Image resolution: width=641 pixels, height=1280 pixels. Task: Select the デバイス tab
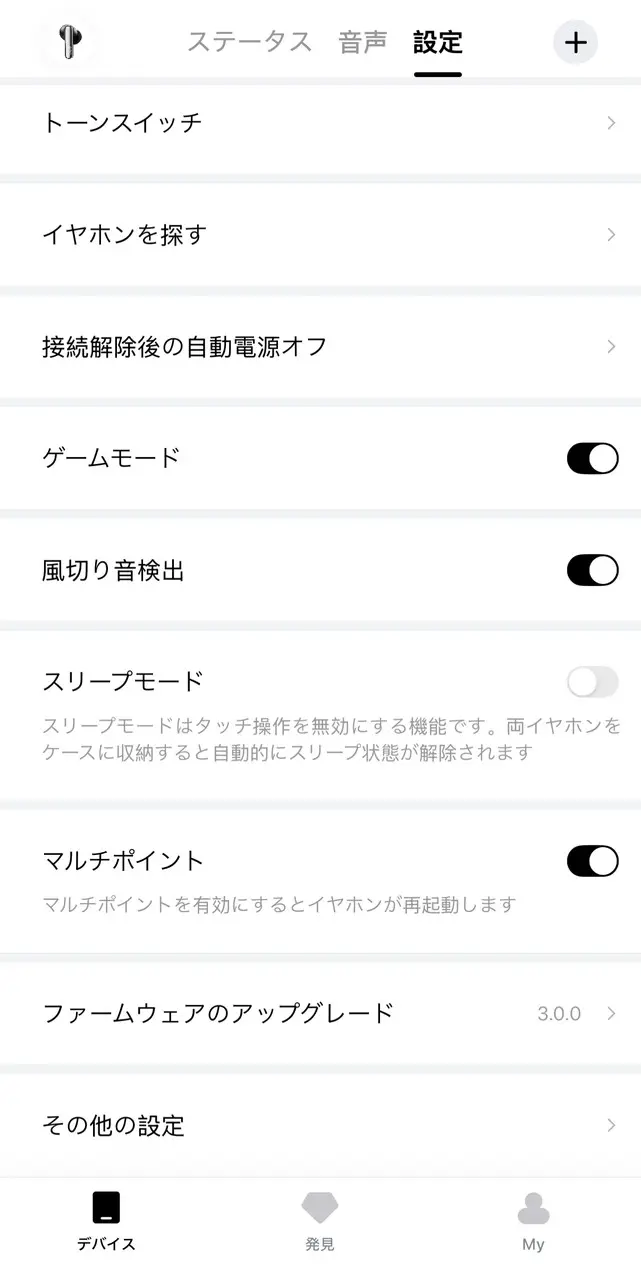(106, 1222)
